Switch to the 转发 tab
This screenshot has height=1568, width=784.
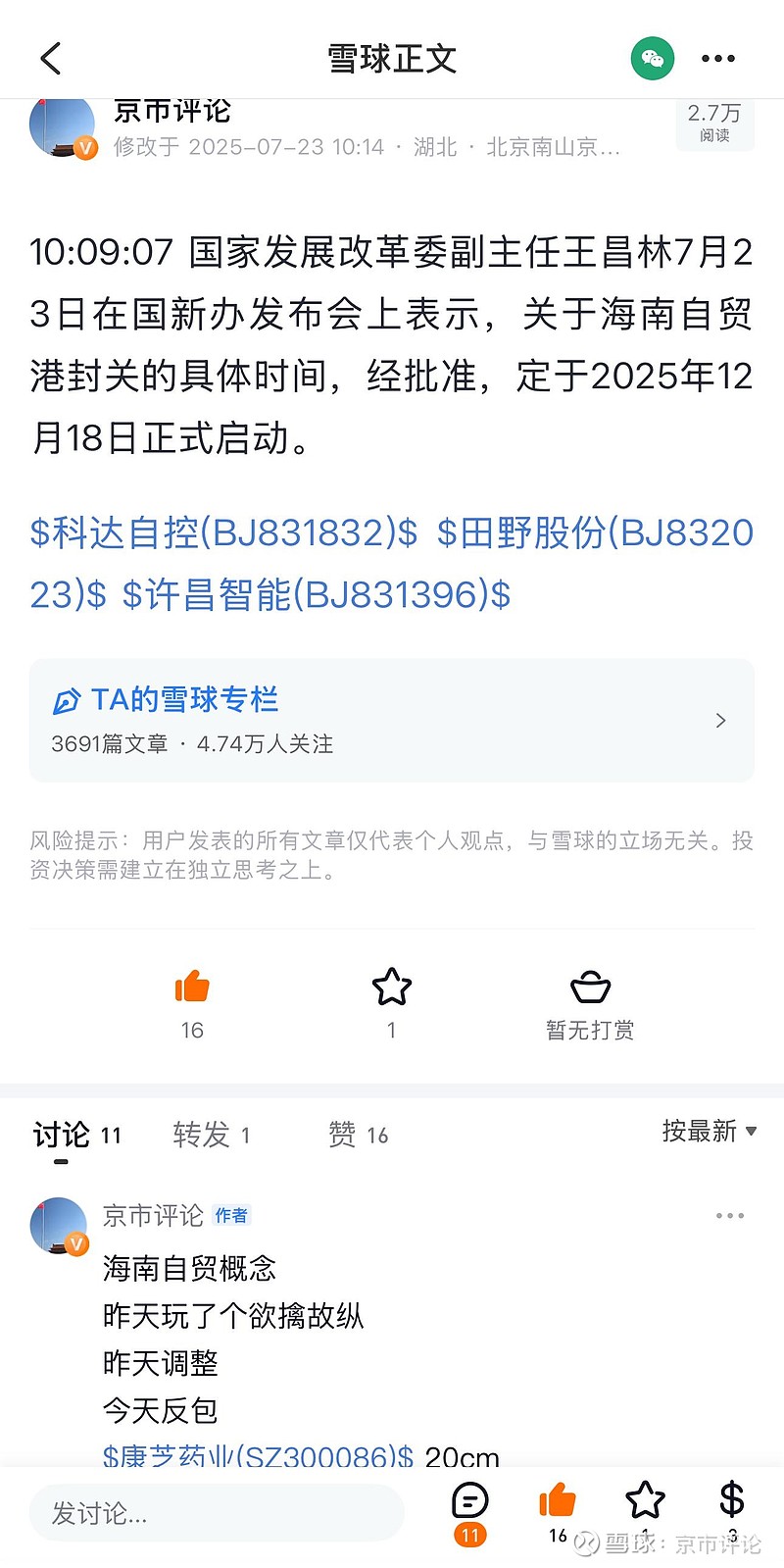pyautogui.click(x=212, y=1135)
